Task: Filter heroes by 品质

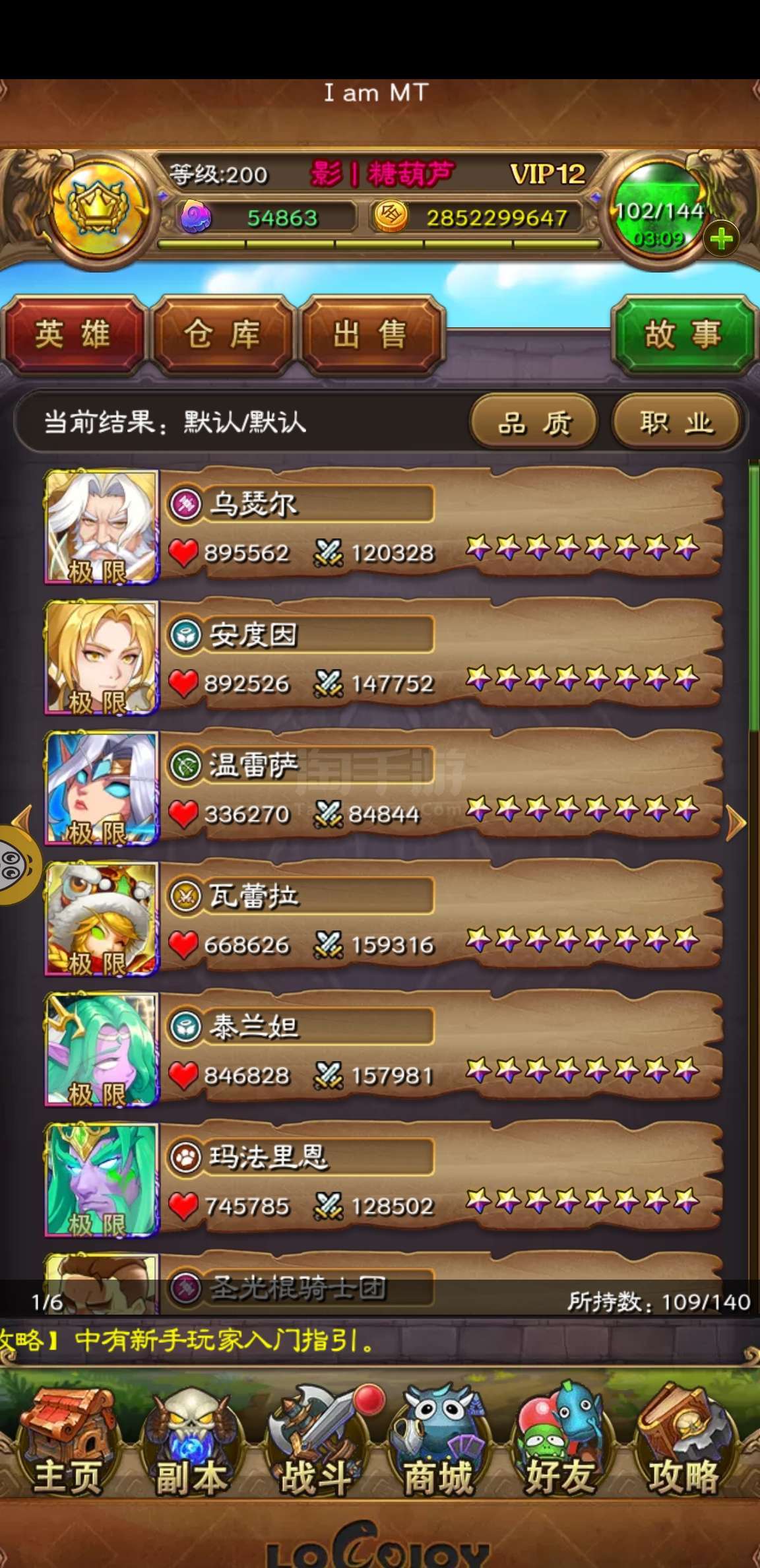Action: (x=534, y=422)
